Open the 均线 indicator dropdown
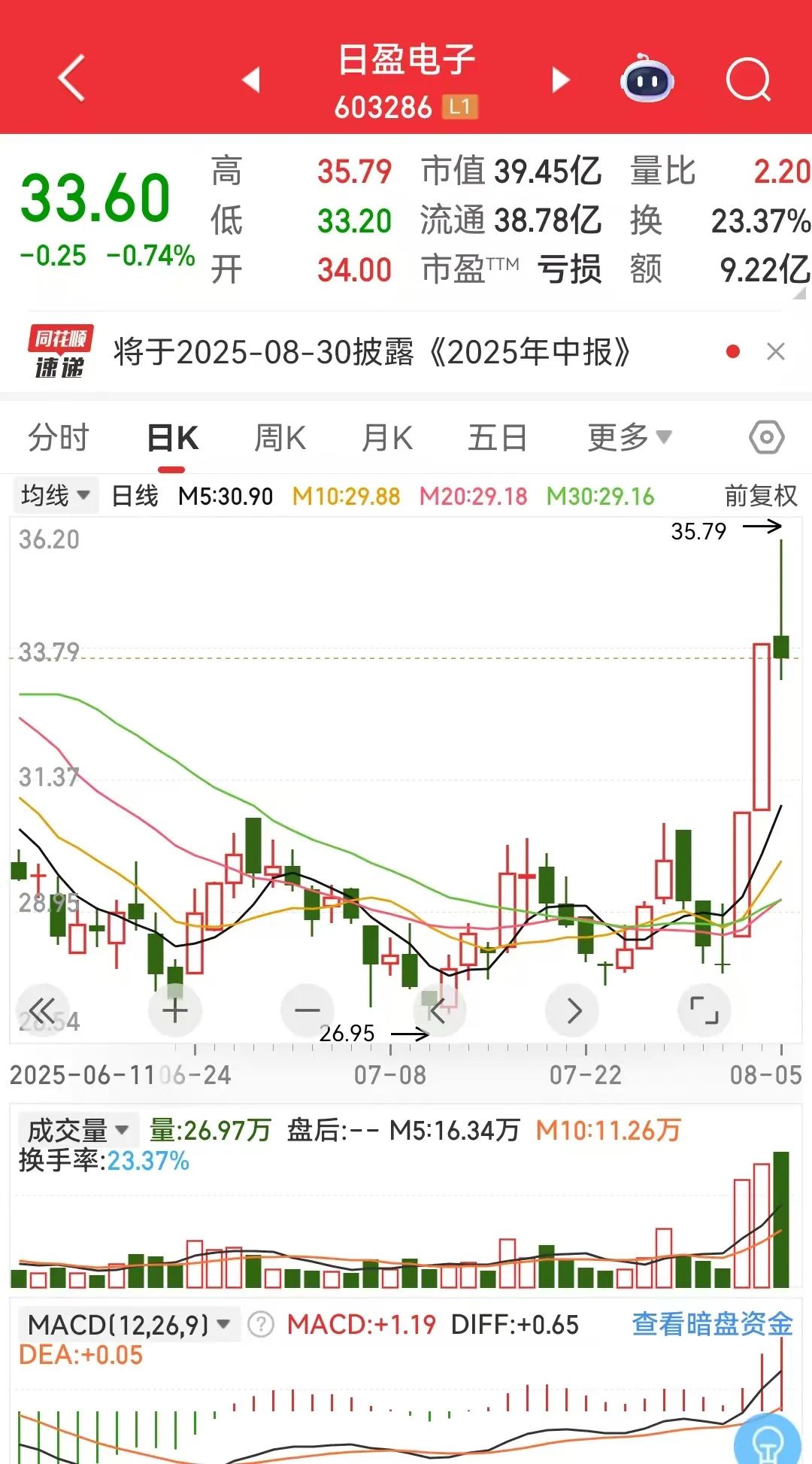The image size is (812, 1464). (56, 496)
